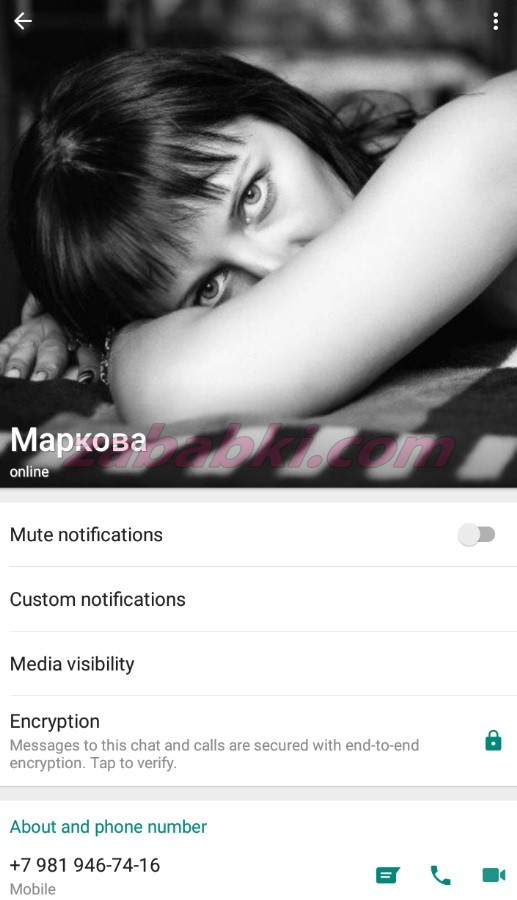Open Media visibility option
Image resolution: width=517 pixels, height=900 pixels.
point(258,664)
